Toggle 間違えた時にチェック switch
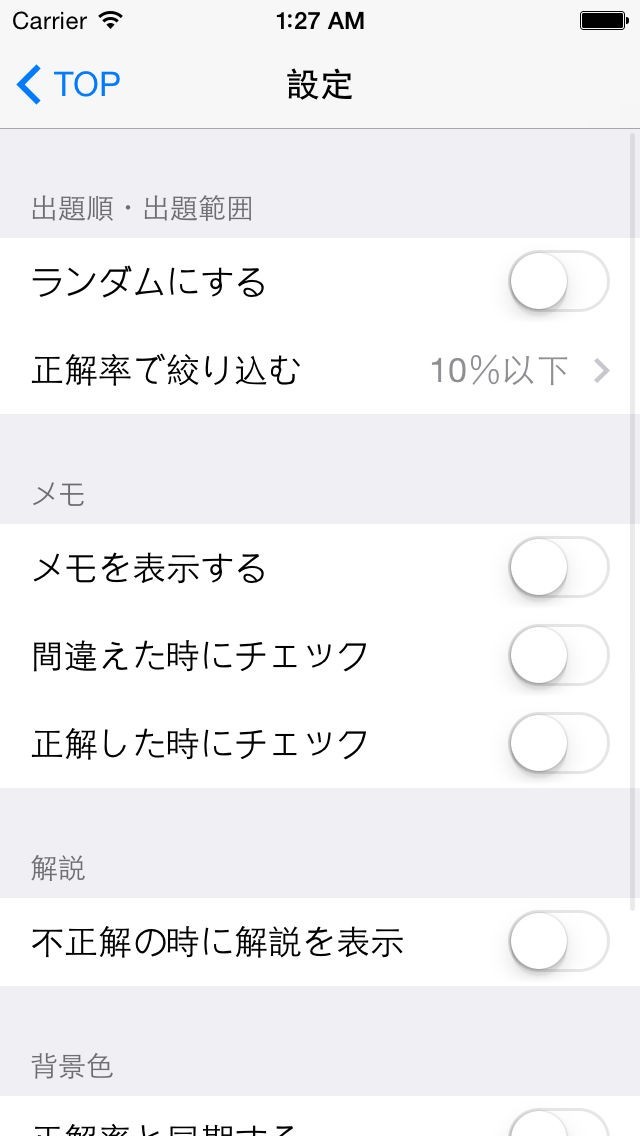640x1136 pixels. pyautogui.click(x=558, y=656)
